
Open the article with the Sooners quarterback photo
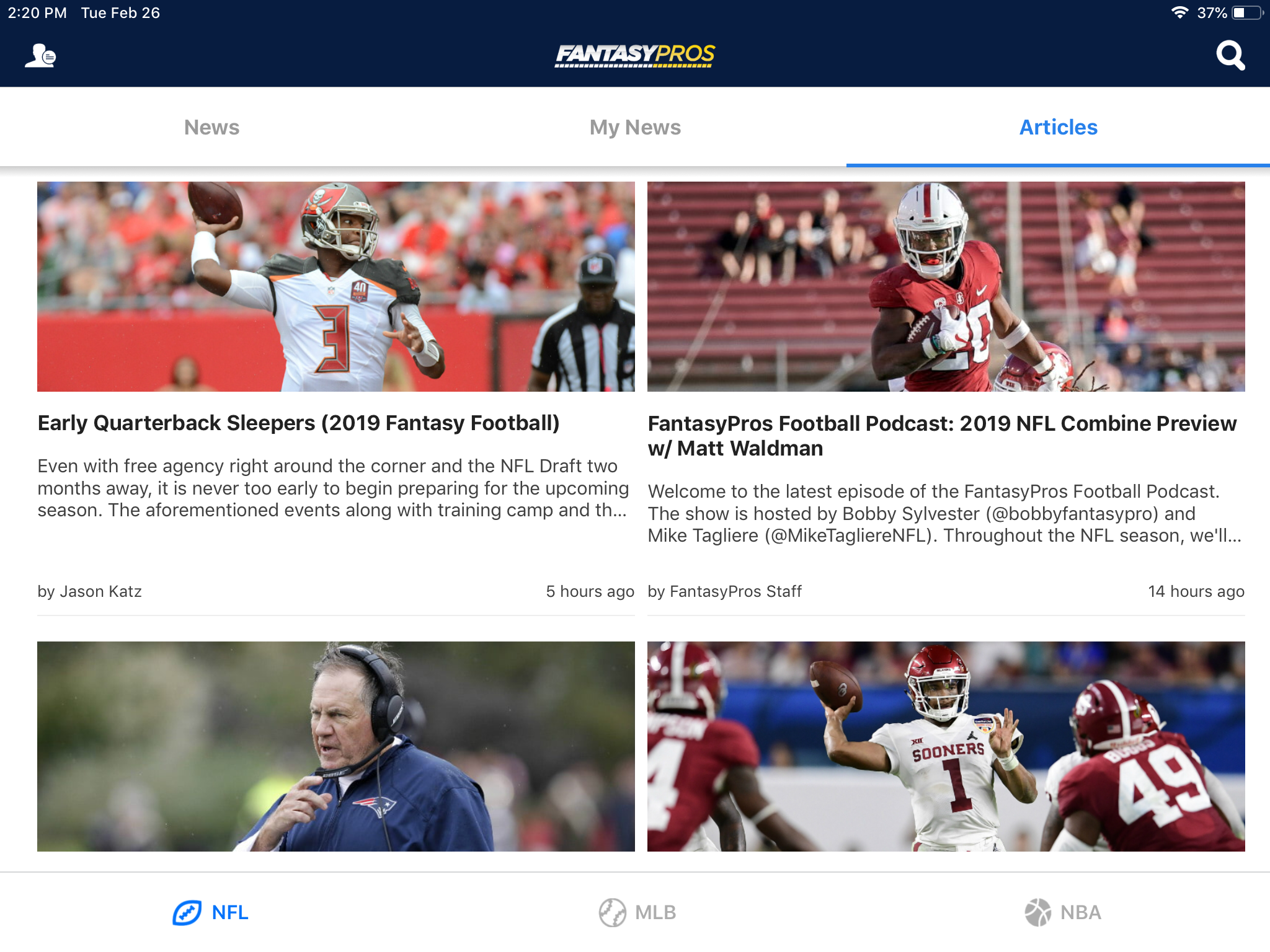946,746
